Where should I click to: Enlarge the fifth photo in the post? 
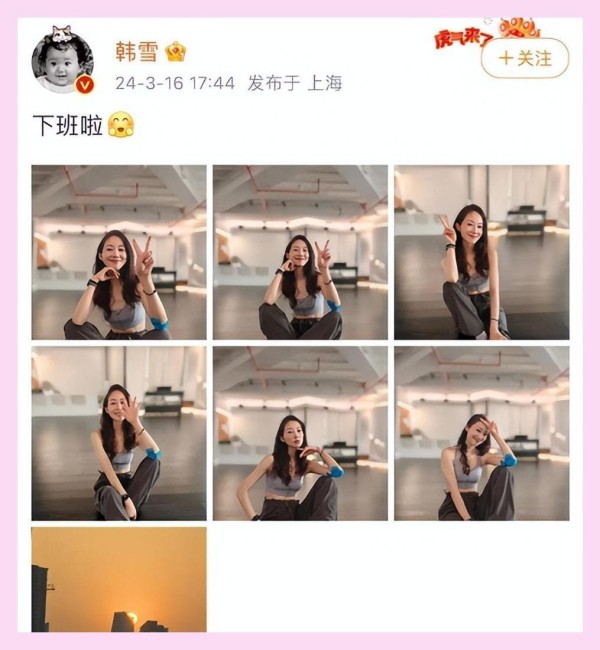point(300,433)
